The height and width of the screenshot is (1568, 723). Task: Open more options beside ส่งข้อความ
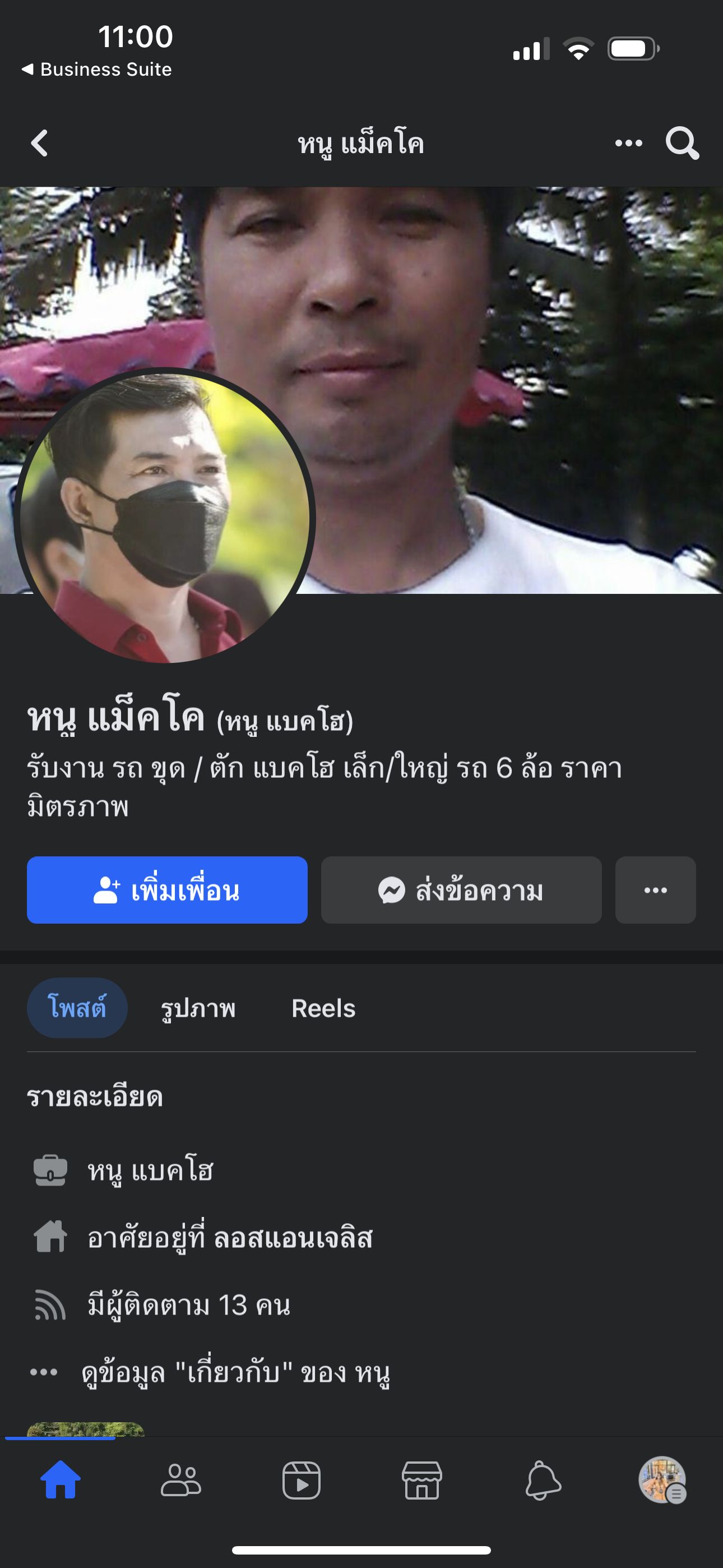655,890
